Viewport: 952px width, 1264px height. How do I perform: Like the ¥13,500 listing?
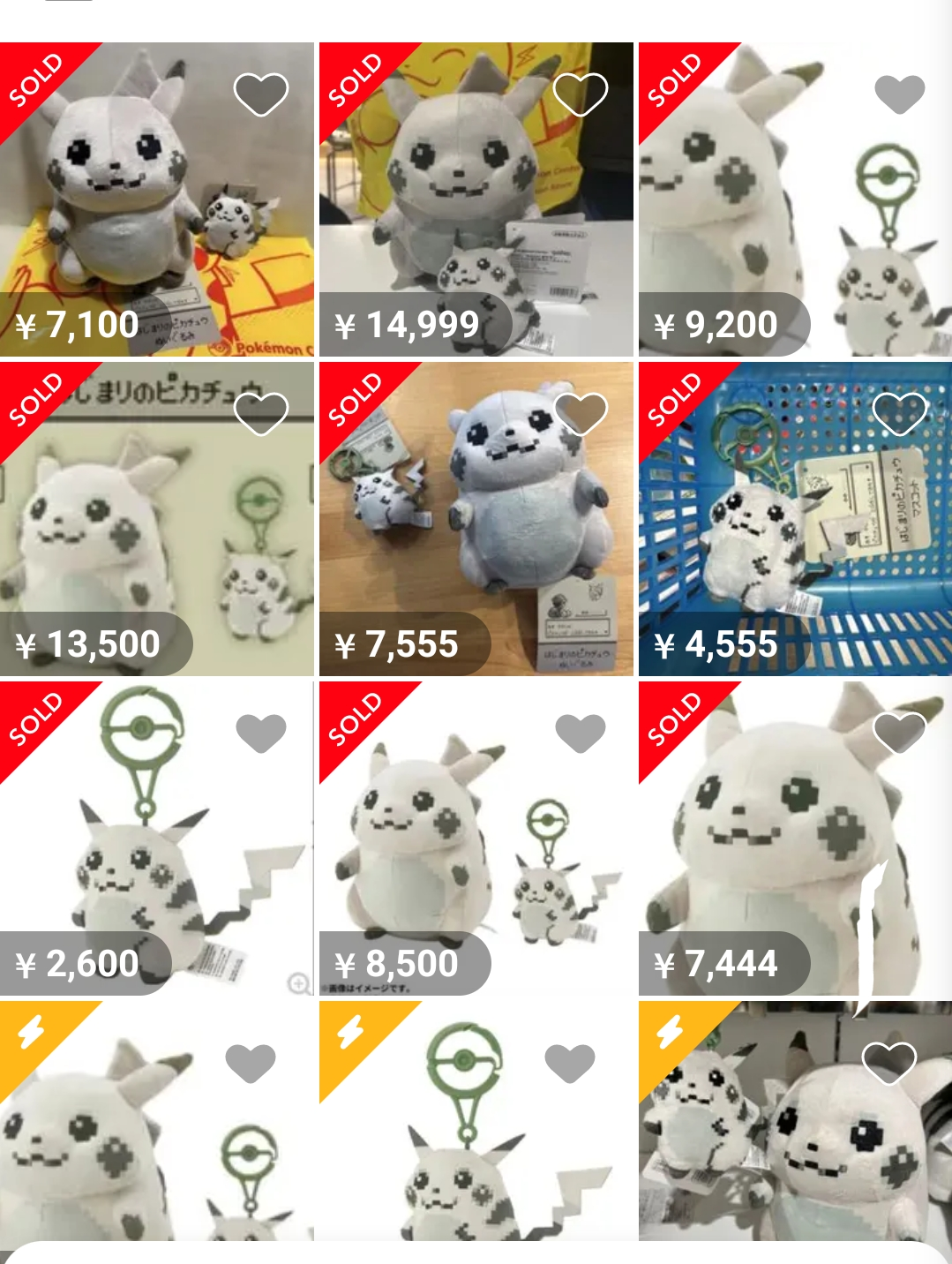[x=261, y=413]
